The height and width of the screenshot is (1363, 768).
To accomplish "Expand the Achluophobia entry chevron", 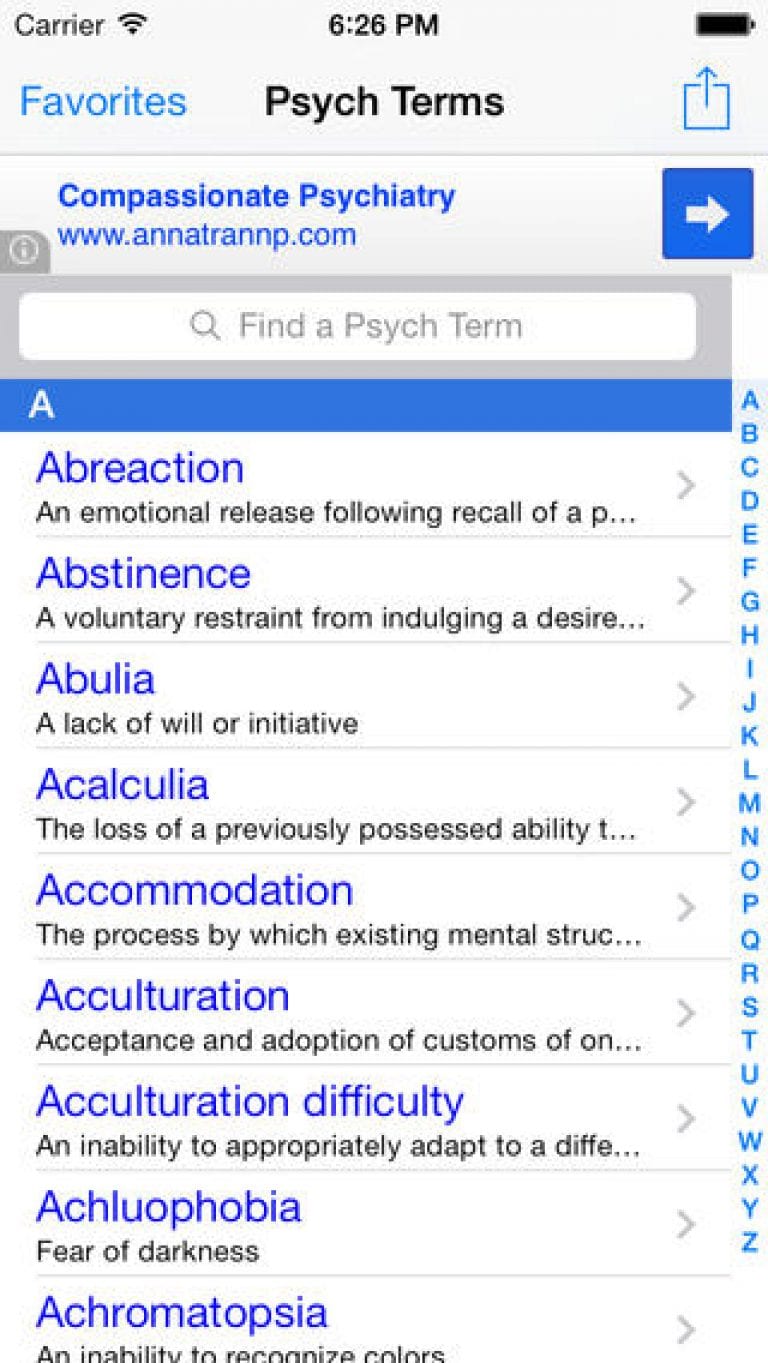I will [x=686, y=1224].
